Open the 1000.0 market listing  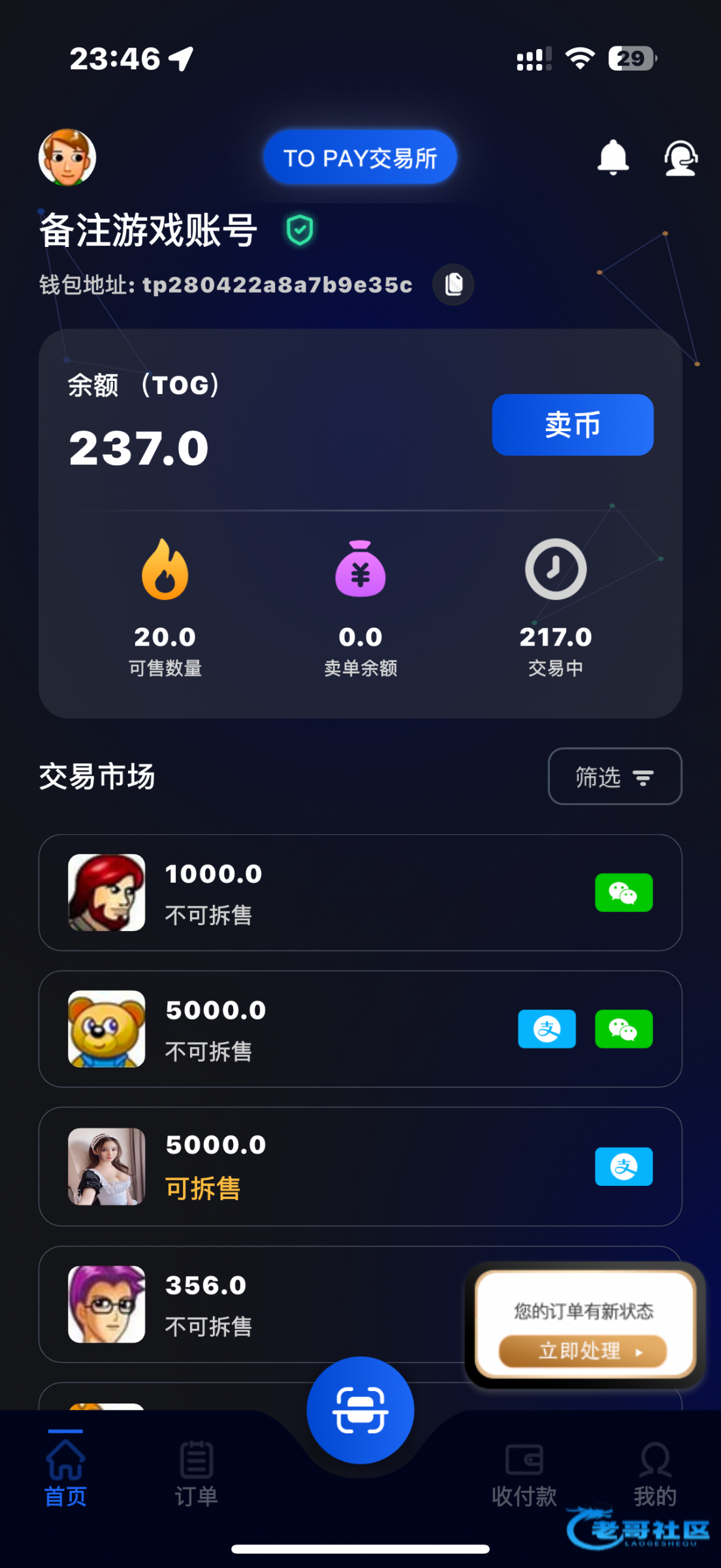click(x=360, y=892)
